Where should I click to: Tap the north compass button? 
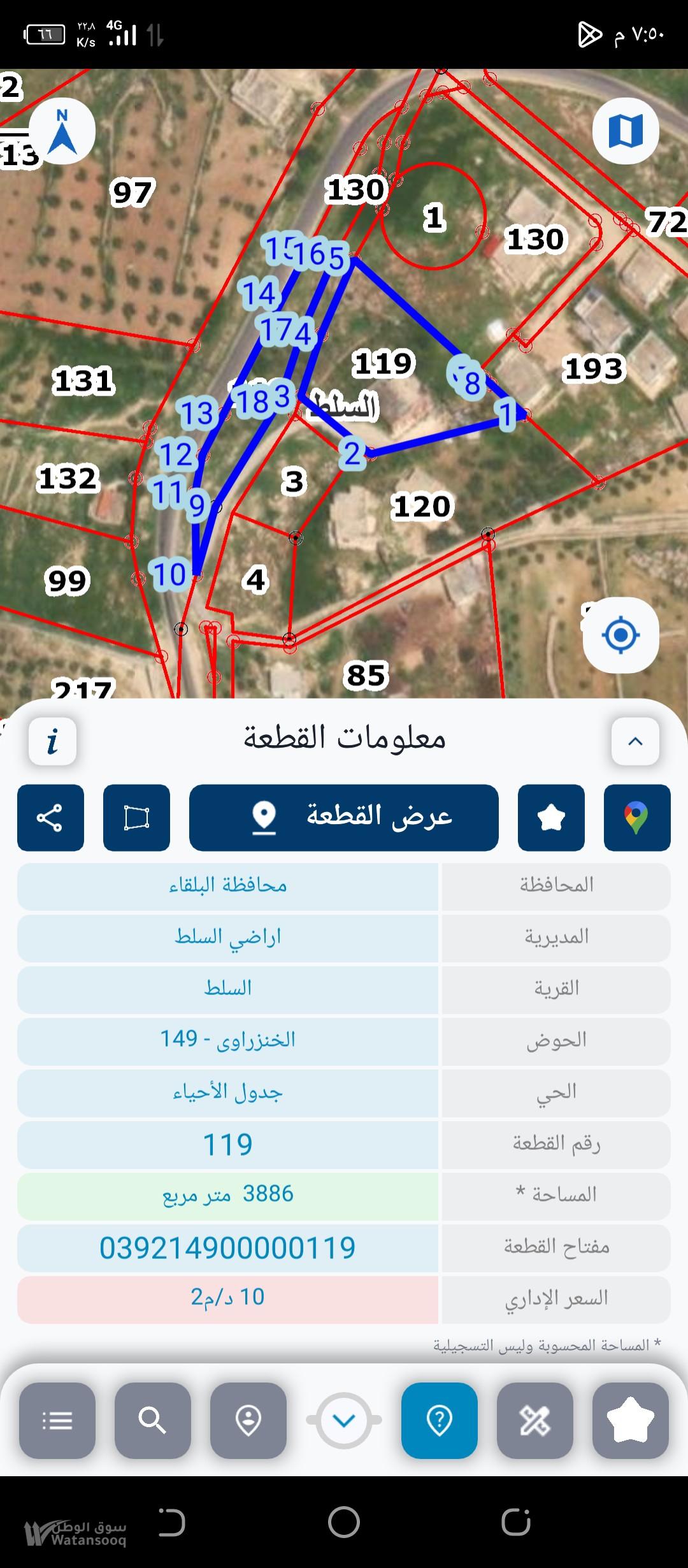62,131
